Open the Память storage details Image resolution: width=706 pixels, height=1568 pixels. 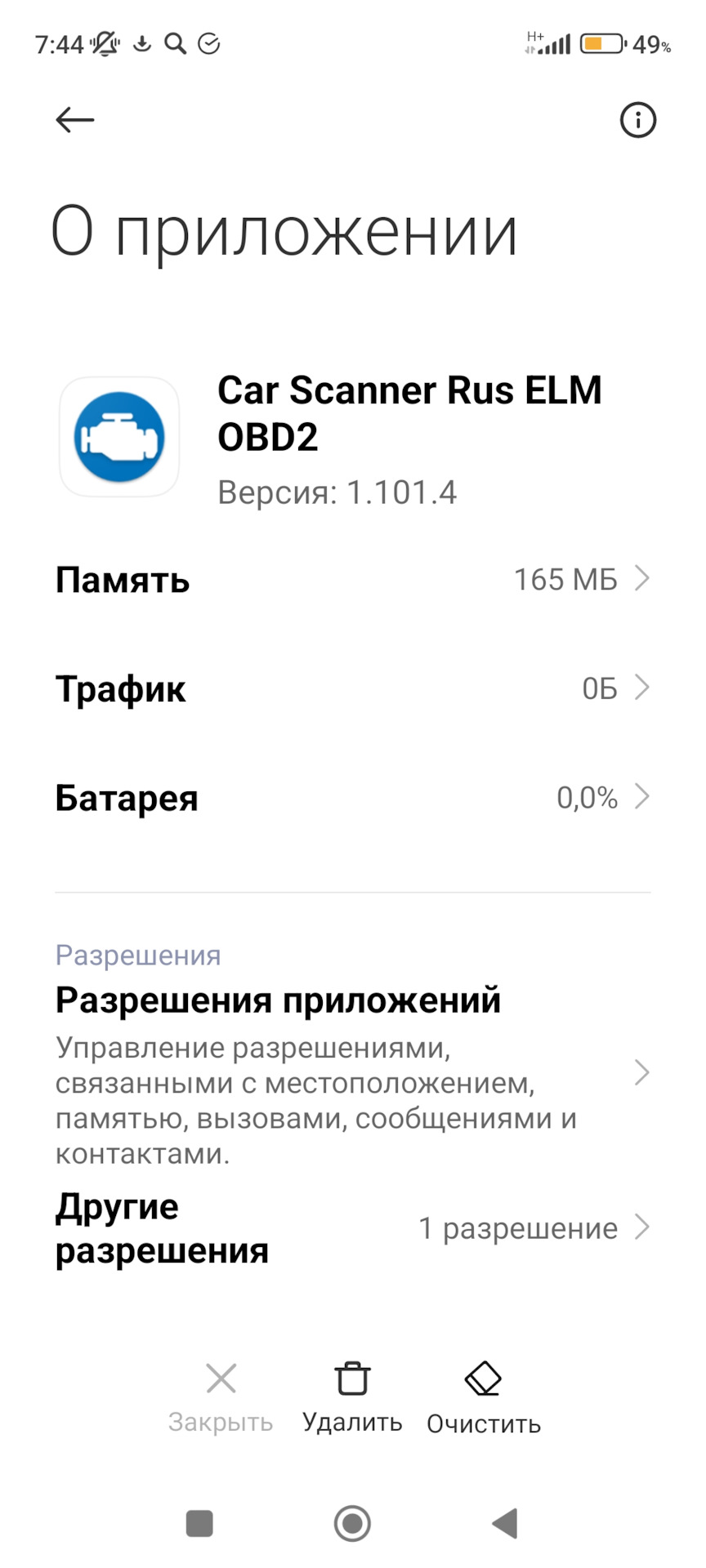(352, 580)
